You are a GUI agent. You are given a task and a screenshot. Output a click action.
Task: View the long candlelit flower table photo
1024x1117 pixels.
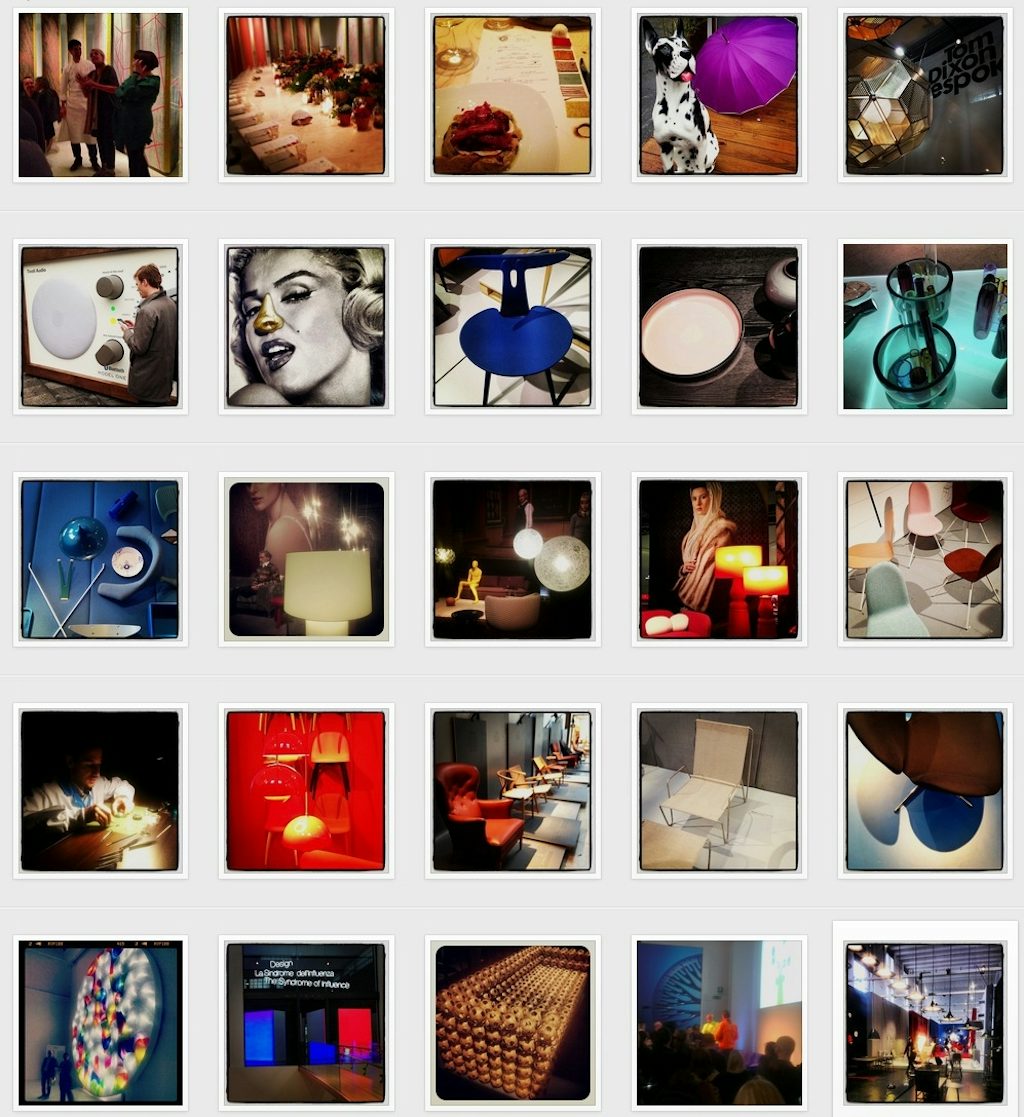point(306,95)
